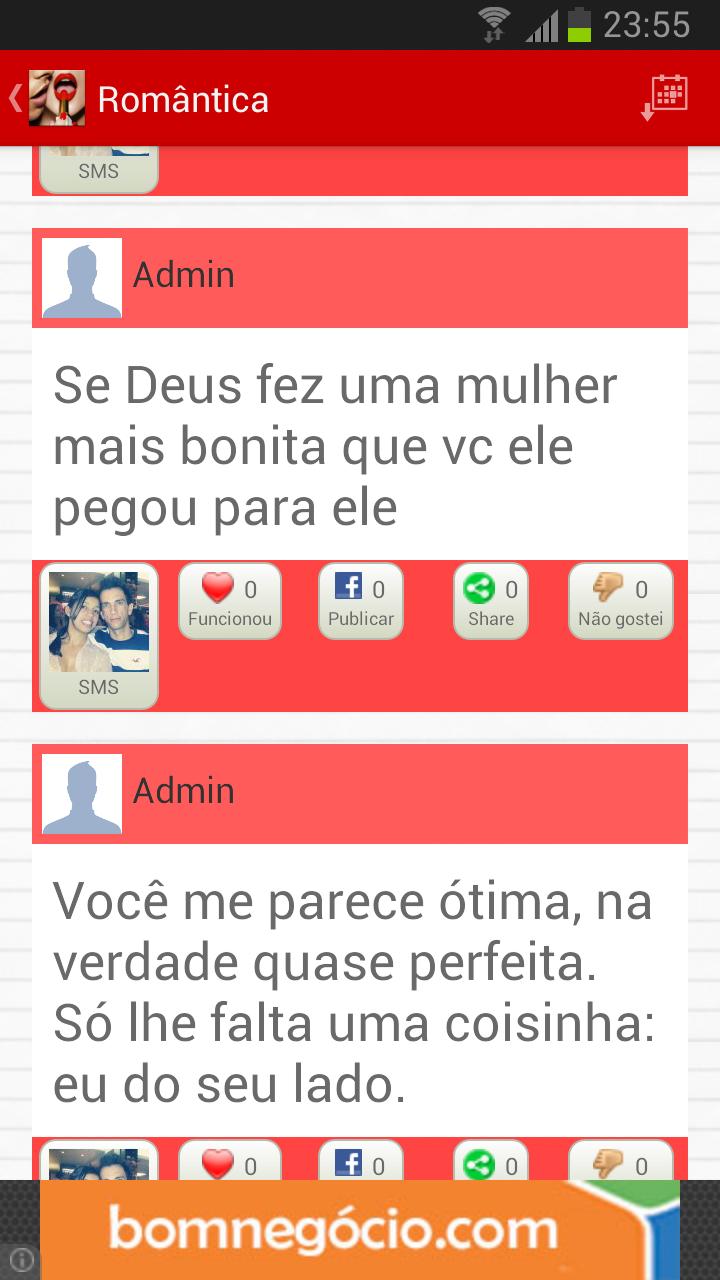Hit Não gostei on 'Se Deus fez uma mulher'
Image resolution: width=720 pixels, height=1280 pixels.
pyautogui.click(x=621, y=601)
